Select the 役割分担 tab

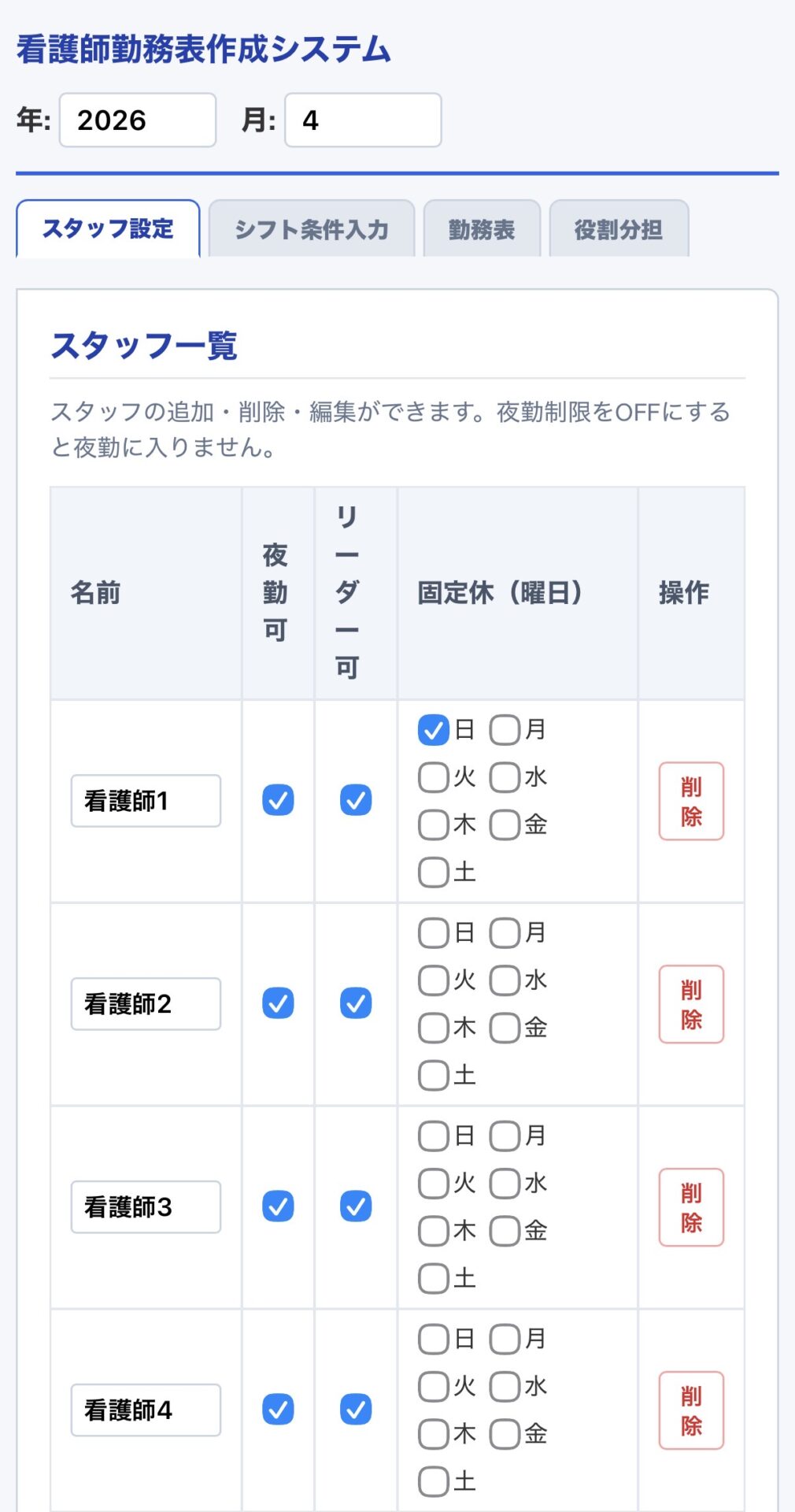tap(619, 228)
